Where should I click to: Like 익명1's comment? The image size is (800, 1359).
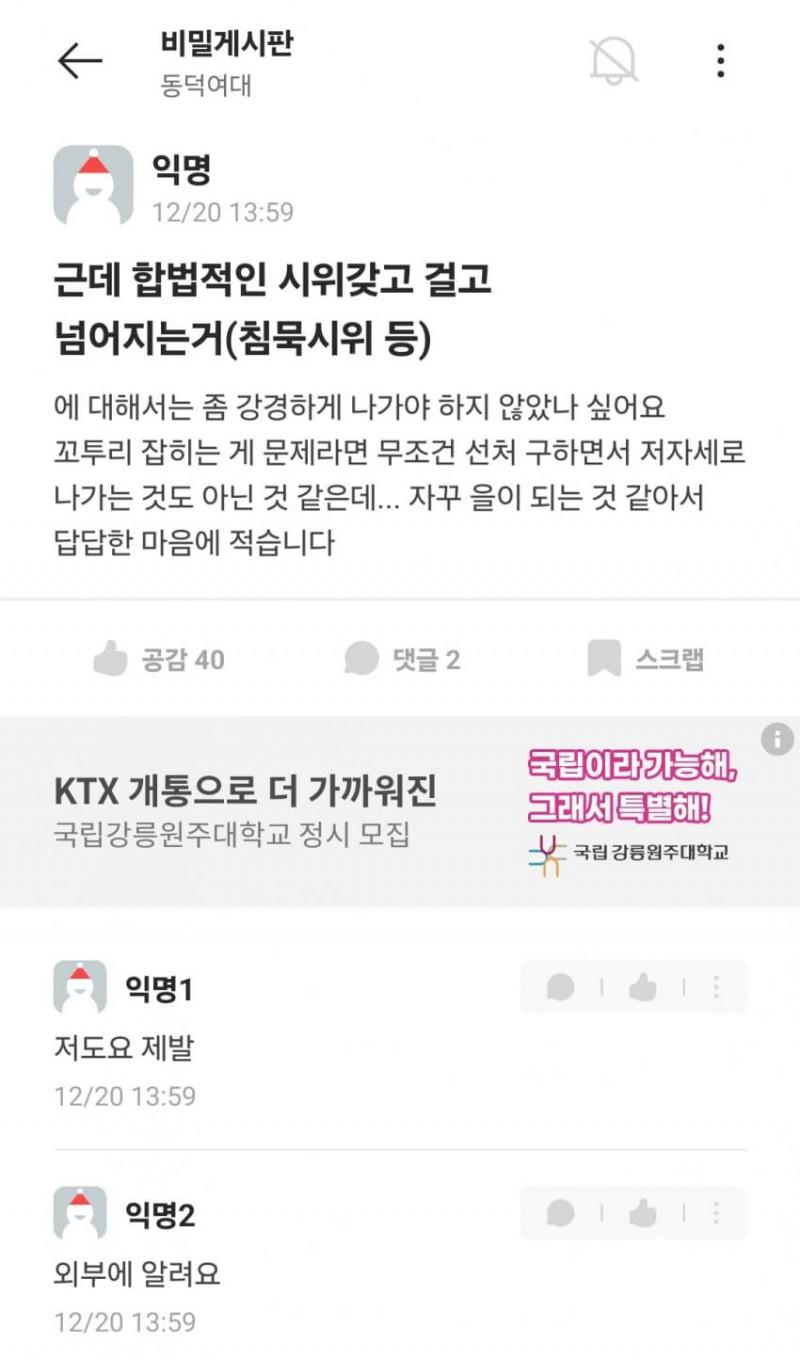(642, 988)
